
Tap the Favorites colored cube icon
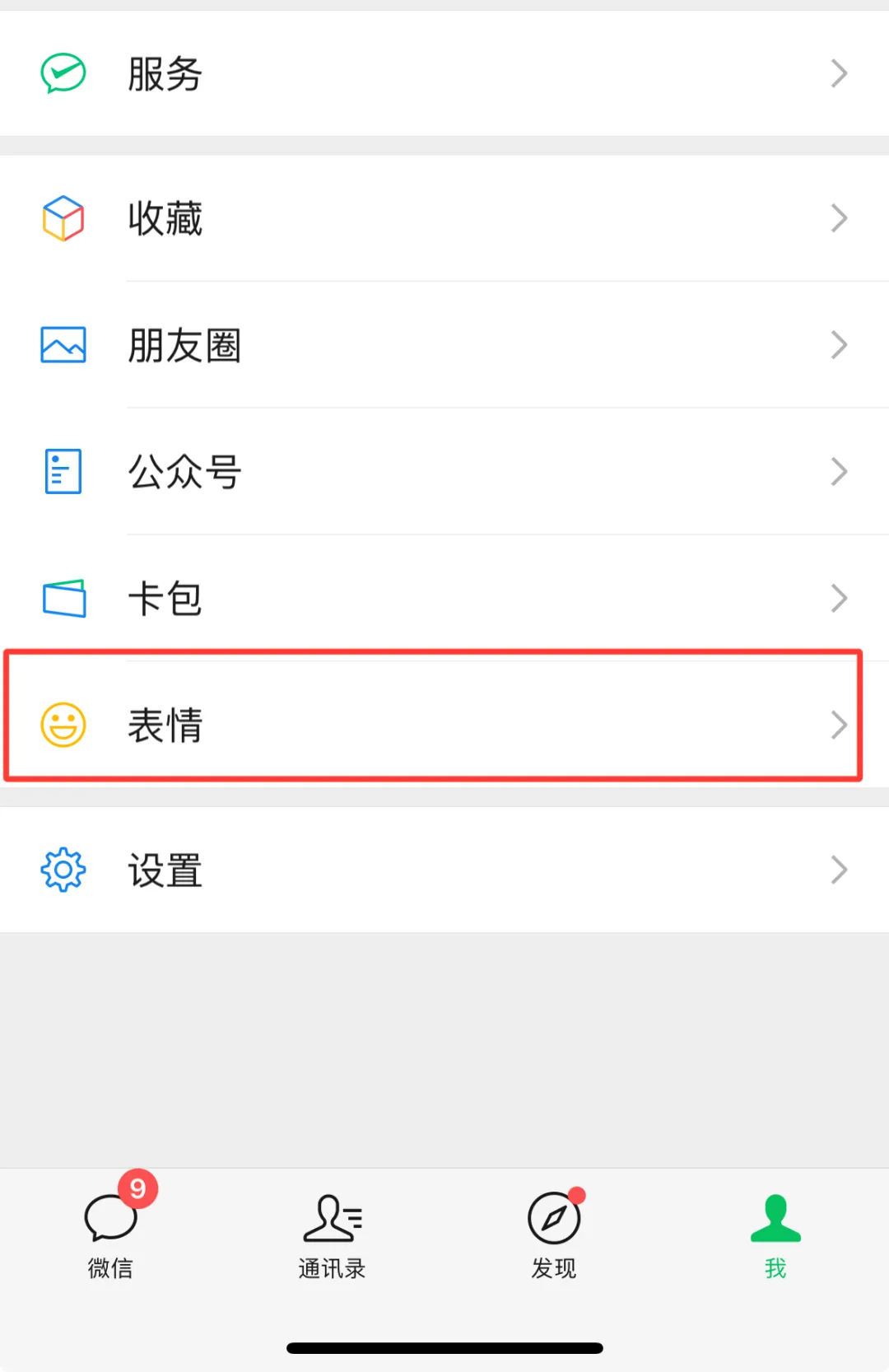[x=62, y=217]
